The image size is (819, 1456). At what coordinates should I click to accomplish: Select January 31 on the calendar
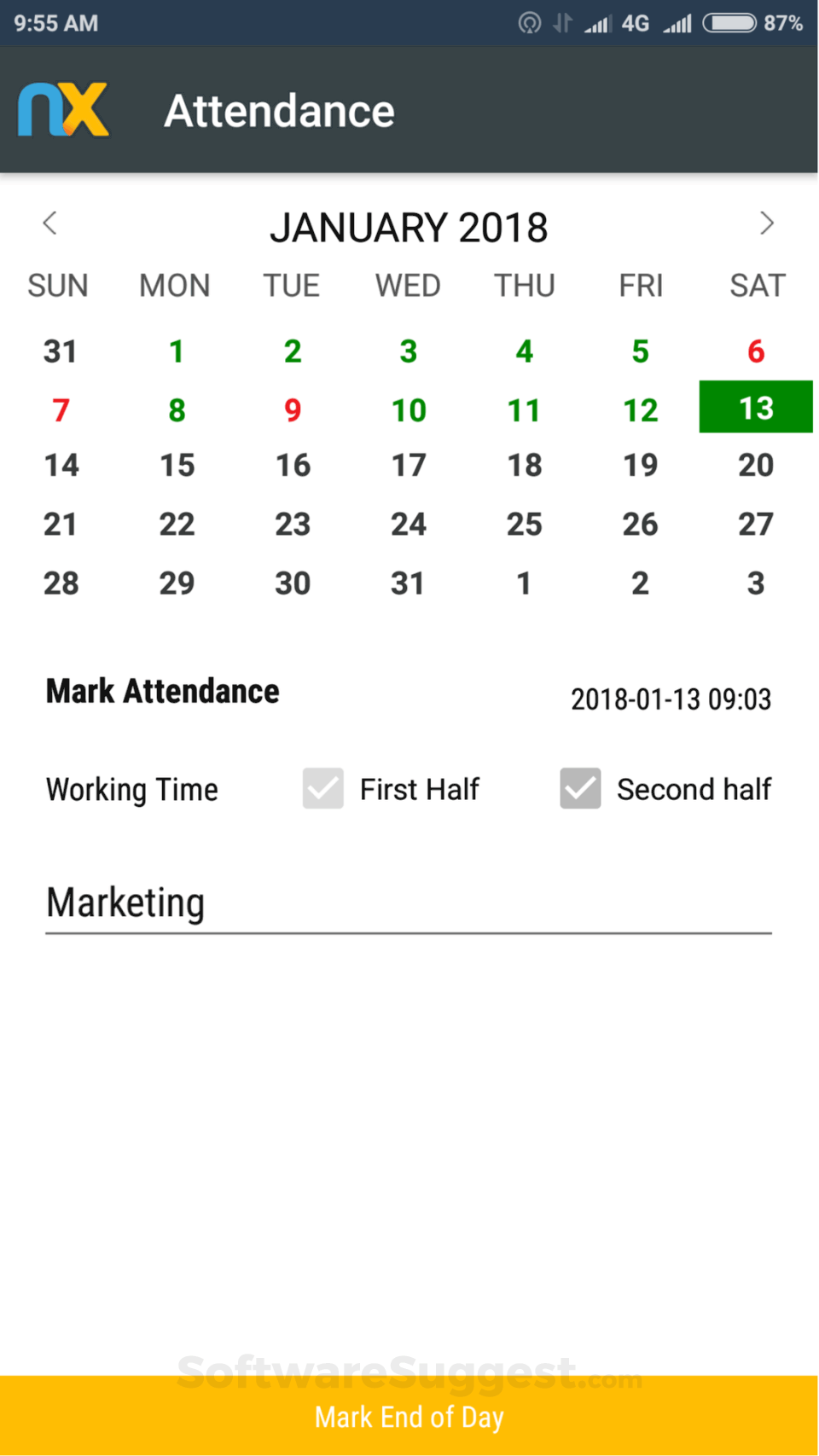click(408, 583)
